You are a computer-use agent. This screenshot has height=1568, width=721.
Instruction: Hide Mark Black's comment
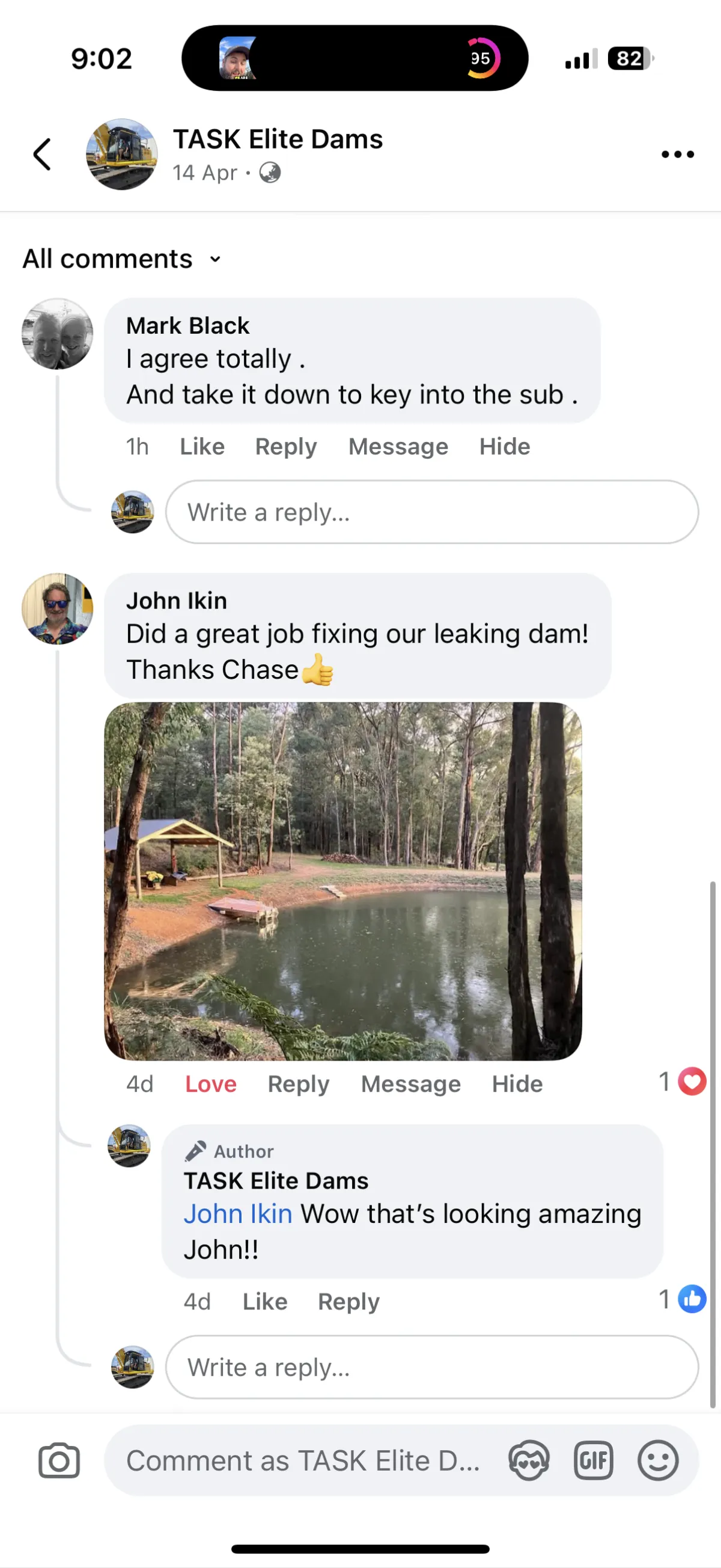[x=504, y=447]
